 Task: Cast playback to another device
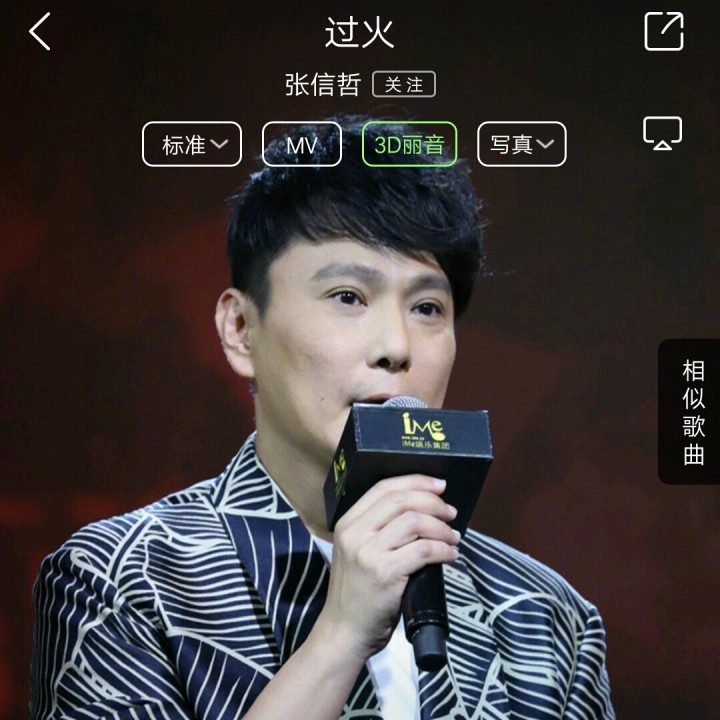(x=662, y=133)
